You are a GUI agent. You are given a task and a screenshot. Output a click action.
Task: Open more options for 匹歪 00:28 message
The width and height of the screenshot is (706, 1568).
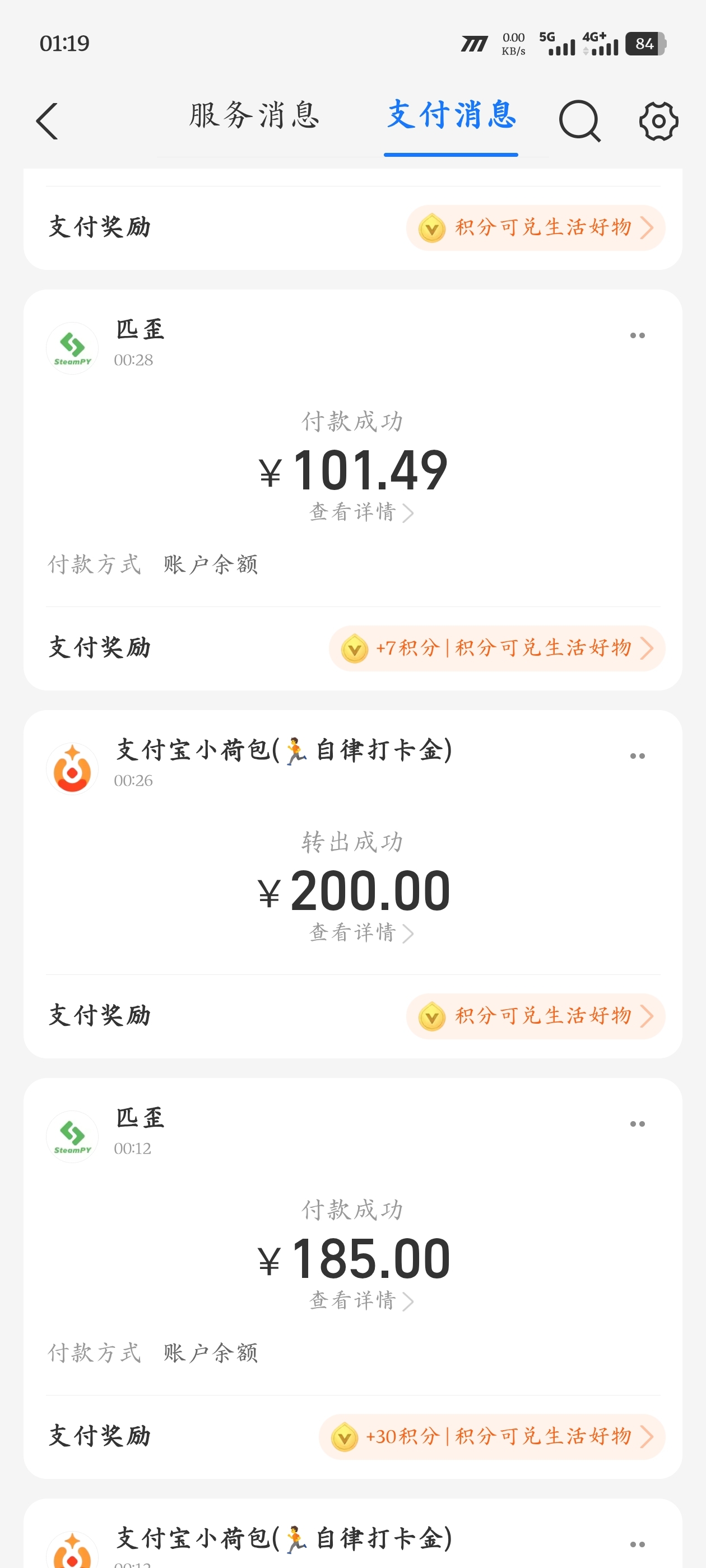pos(637,335)
